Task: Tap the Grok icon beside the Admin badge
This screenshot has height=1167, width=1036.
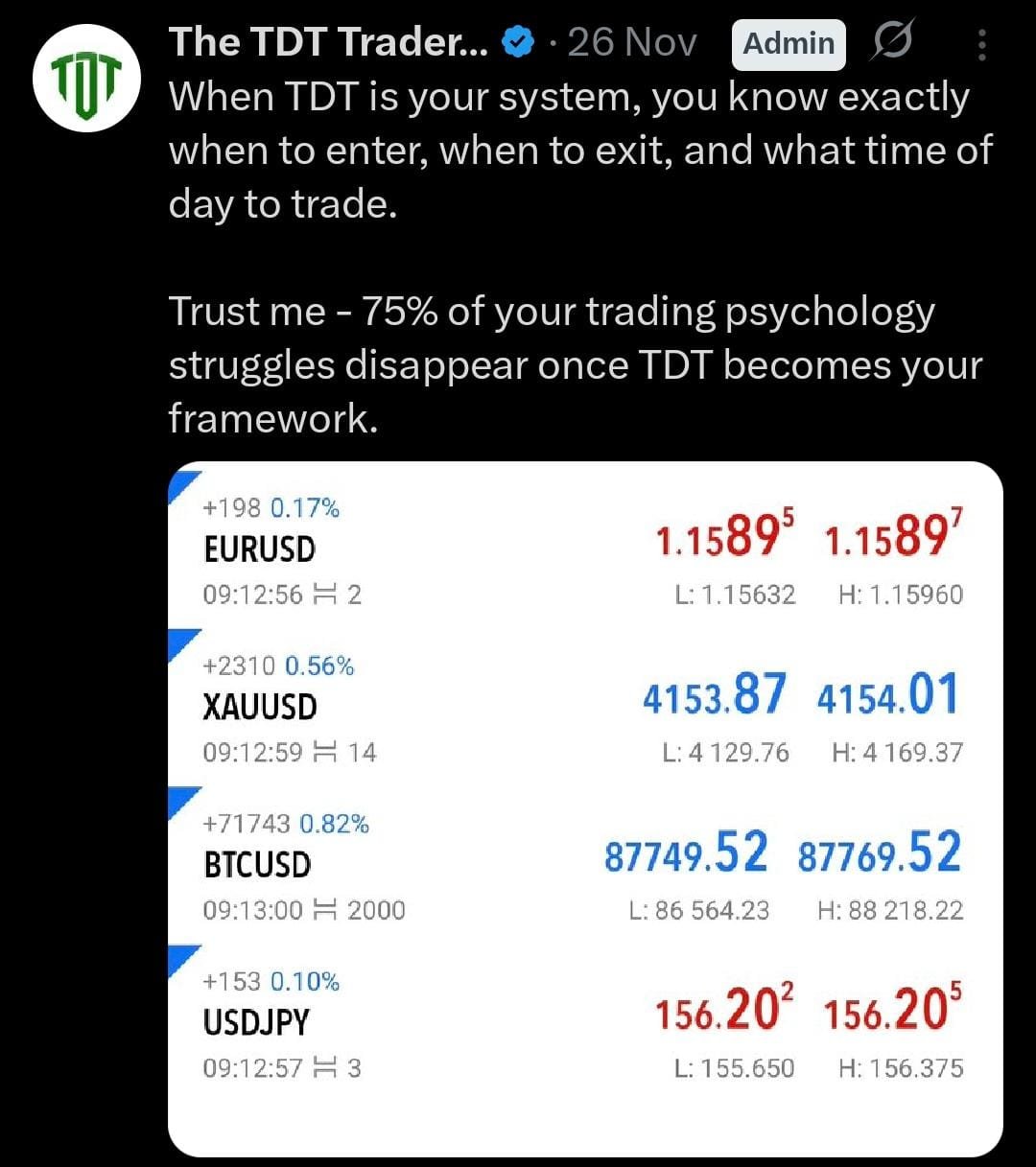Action: 893,42
